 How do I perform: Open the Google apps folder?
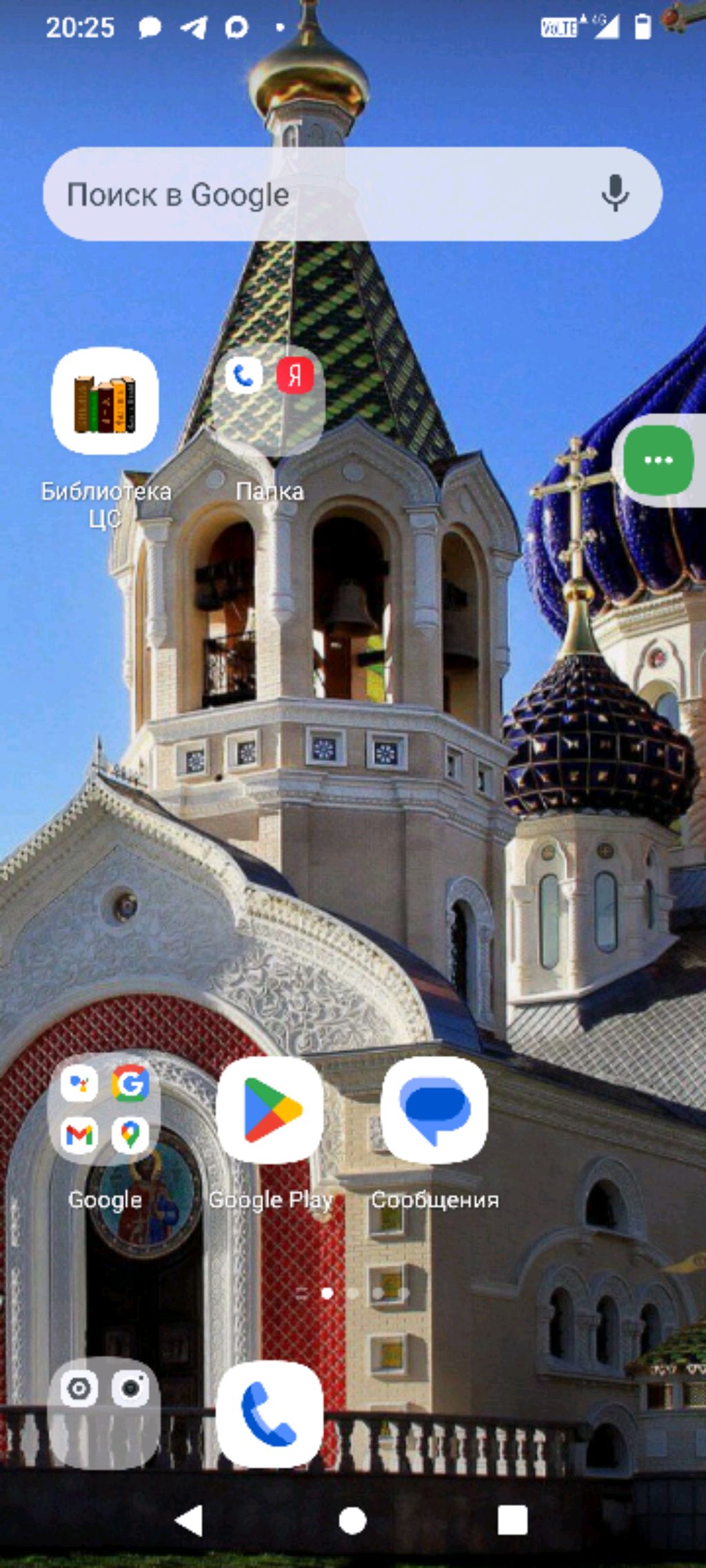click(105, 1110)
